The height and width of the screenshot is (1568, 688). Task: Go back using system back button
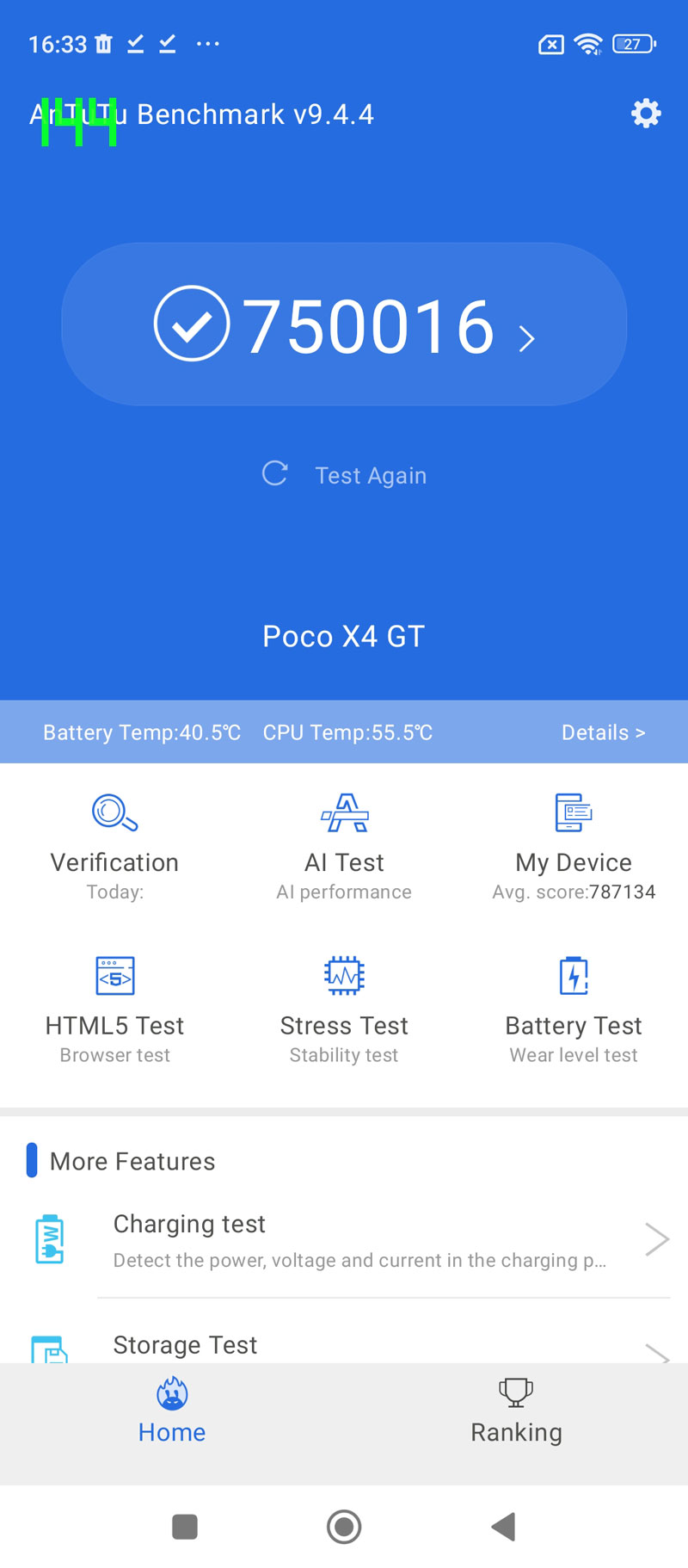pos(504,1527)
